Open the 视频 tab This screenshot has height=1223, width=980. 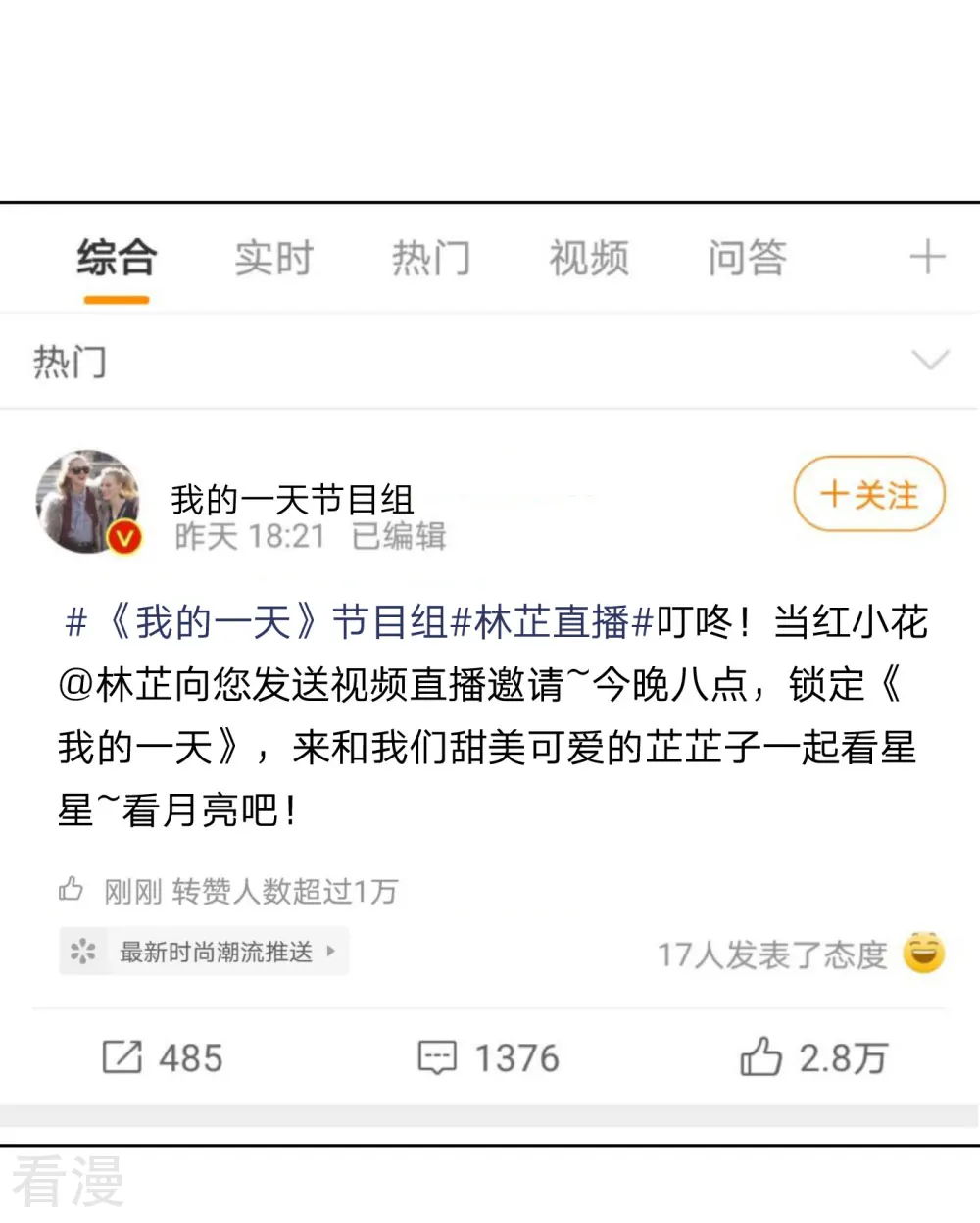click(588, 259)
